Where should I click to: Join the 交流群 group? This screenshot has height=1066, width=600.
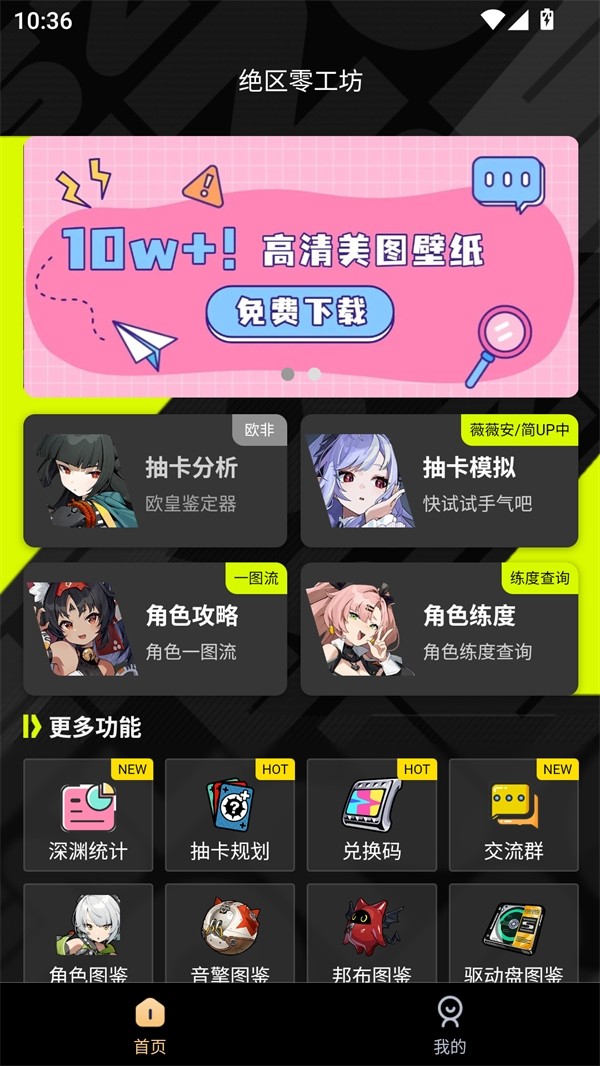click(513, 815)
